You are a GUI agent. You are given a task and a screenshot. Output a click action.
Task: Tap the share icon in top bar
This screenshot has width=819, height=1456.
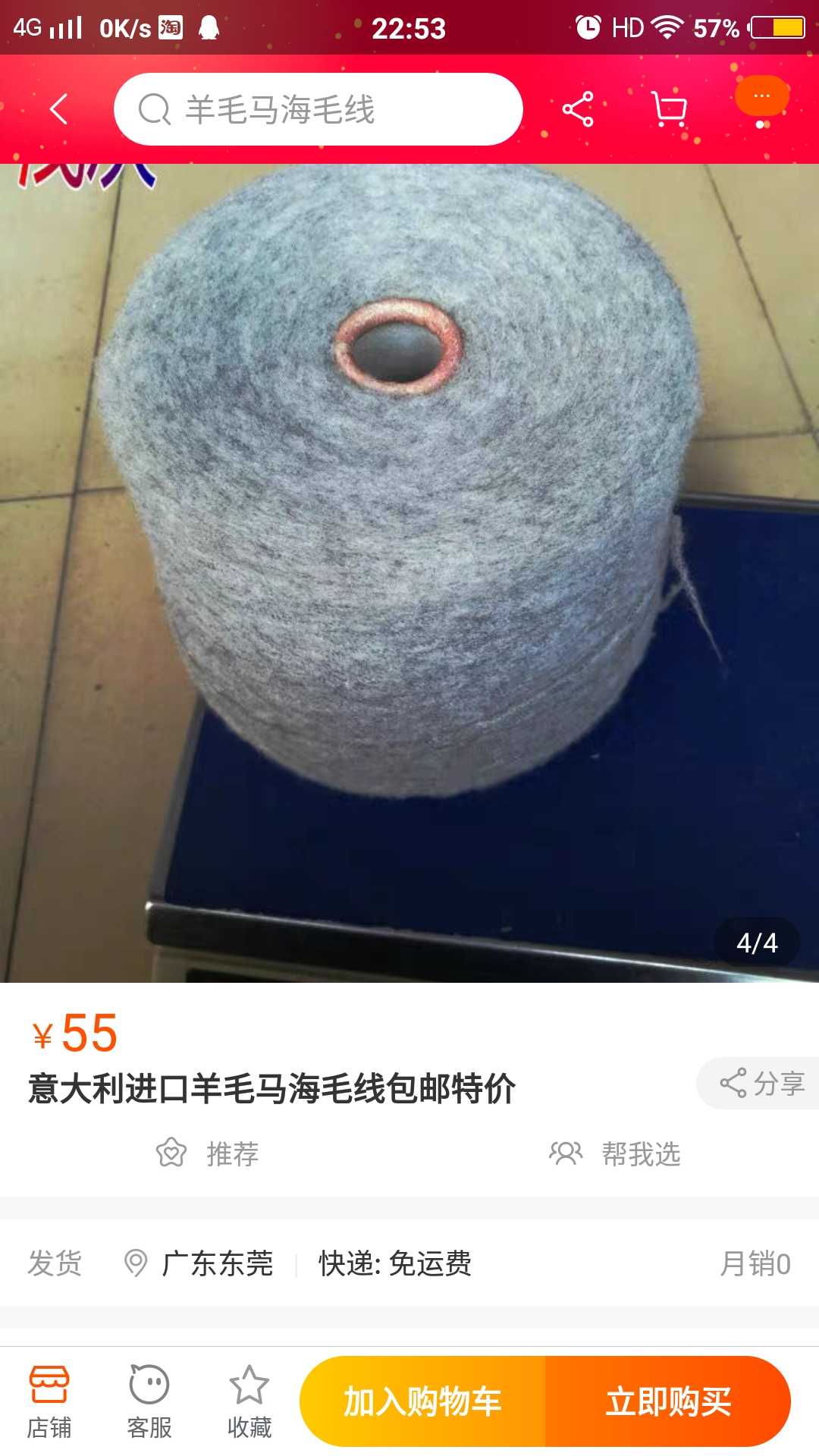pyautogui.click(x=578, y=109)
